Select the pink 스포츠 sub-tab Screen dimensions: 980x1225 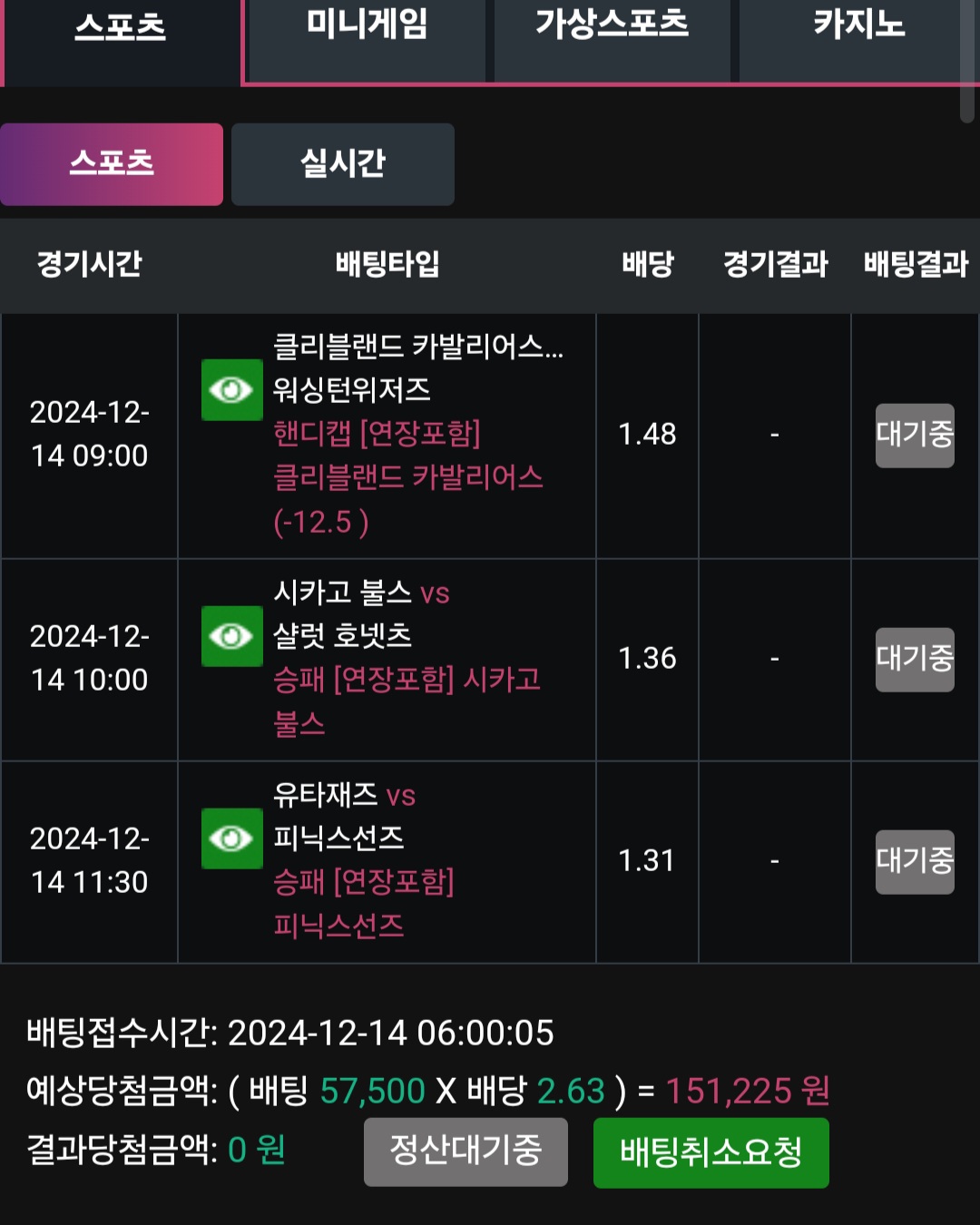coord(112,164)
